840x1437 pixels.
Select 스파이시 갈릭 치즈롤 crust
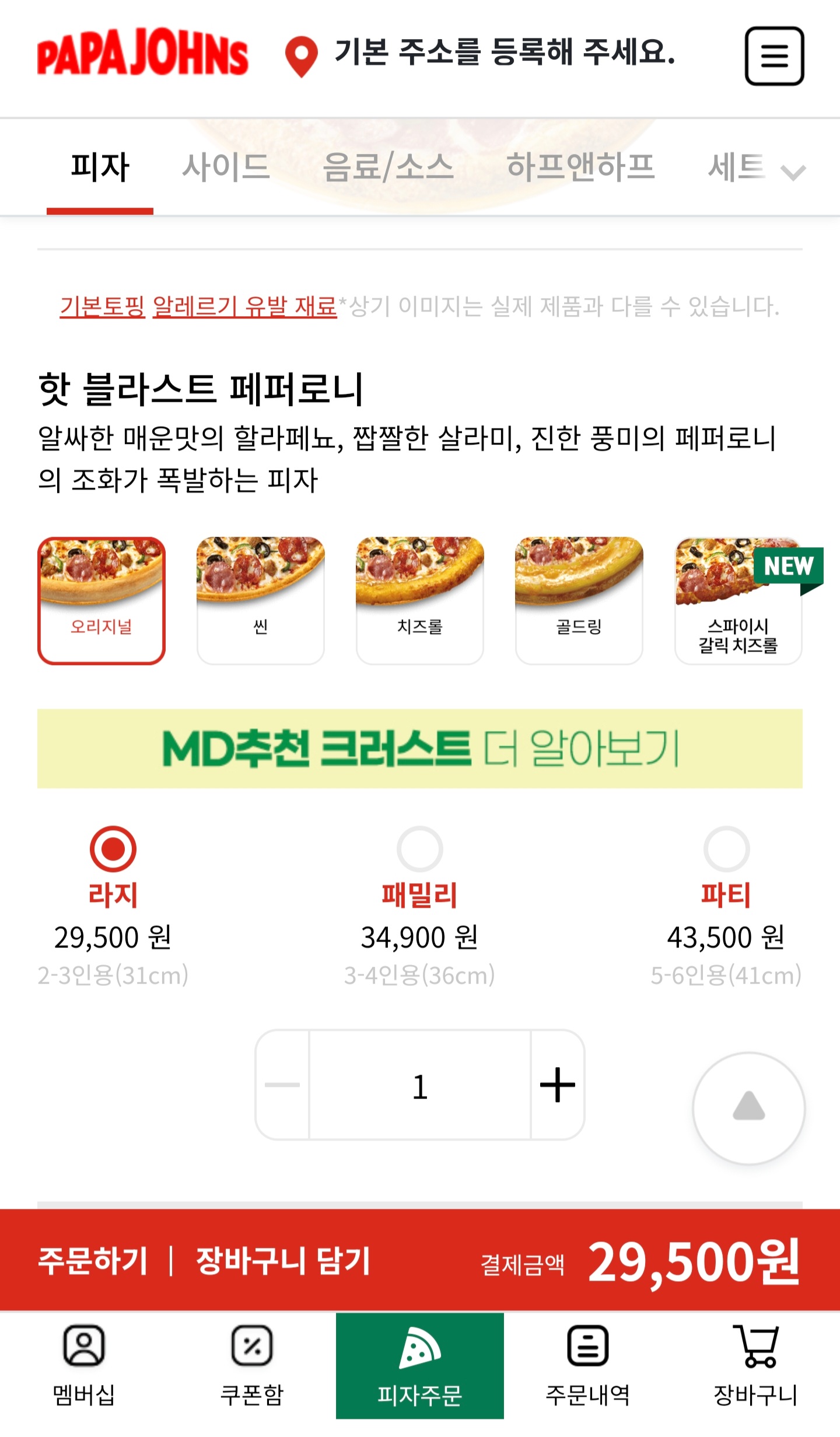[x=738, y=600]
